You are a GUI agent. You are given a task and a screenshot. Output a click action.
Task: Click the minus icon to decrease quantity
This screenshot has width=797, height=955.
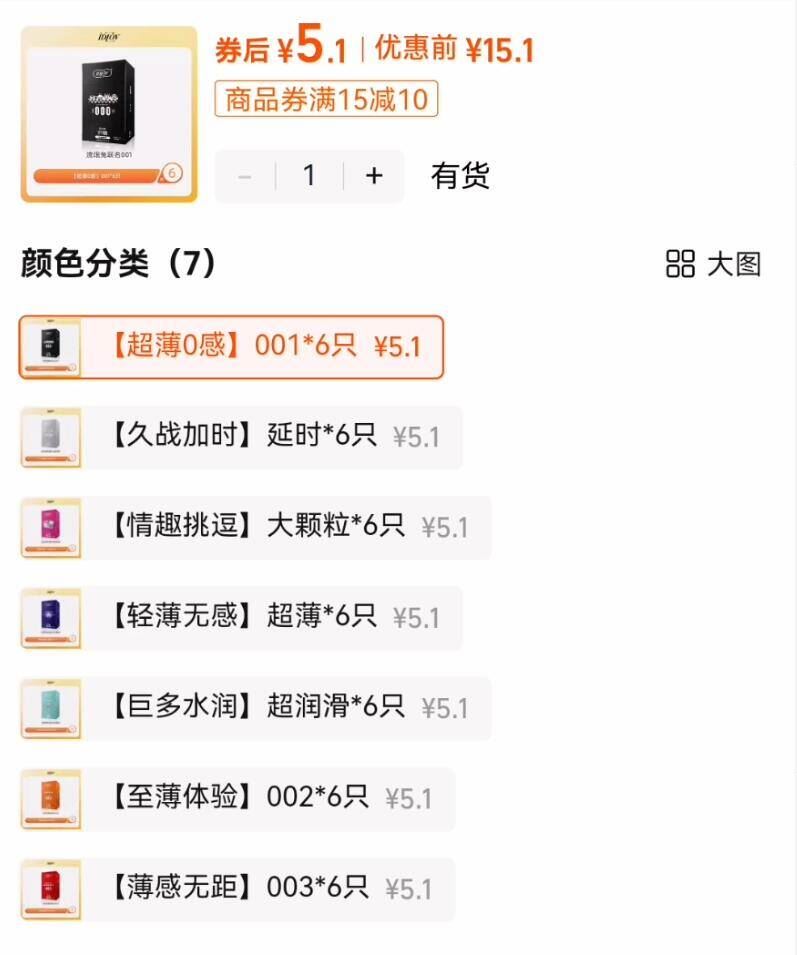coord(243,175)
